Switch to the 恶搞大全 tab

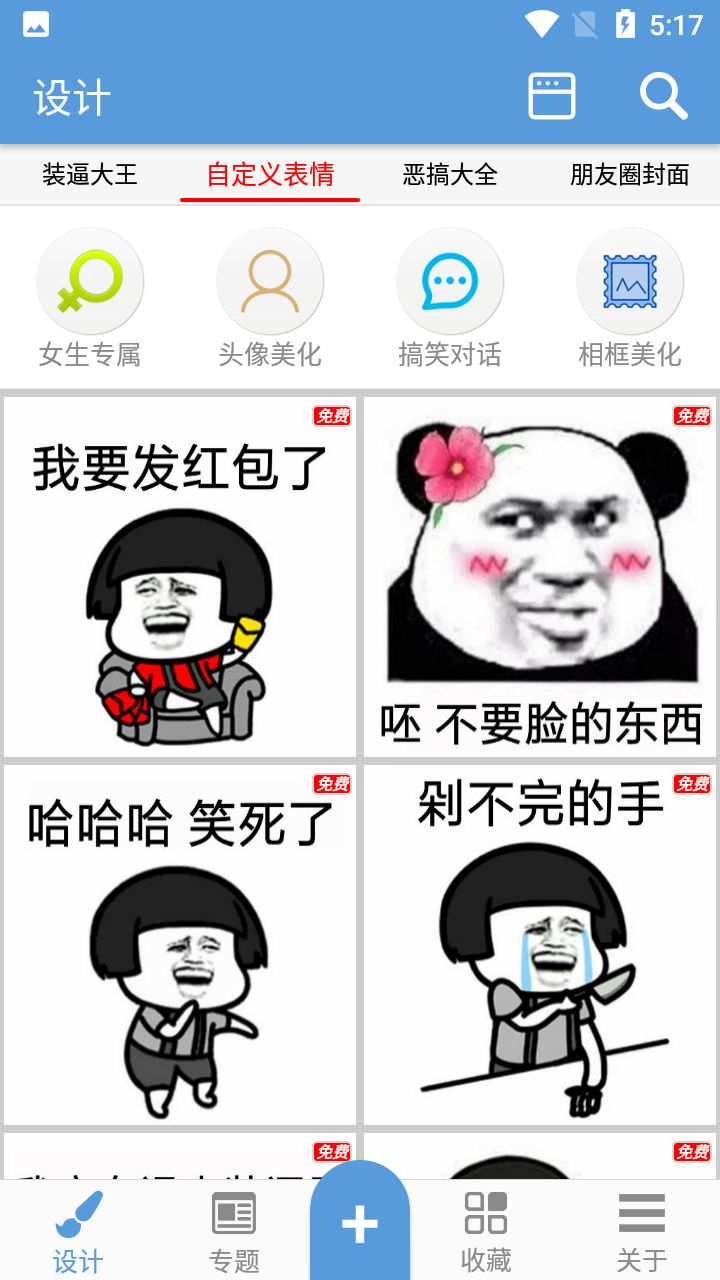tap(450, 175)
